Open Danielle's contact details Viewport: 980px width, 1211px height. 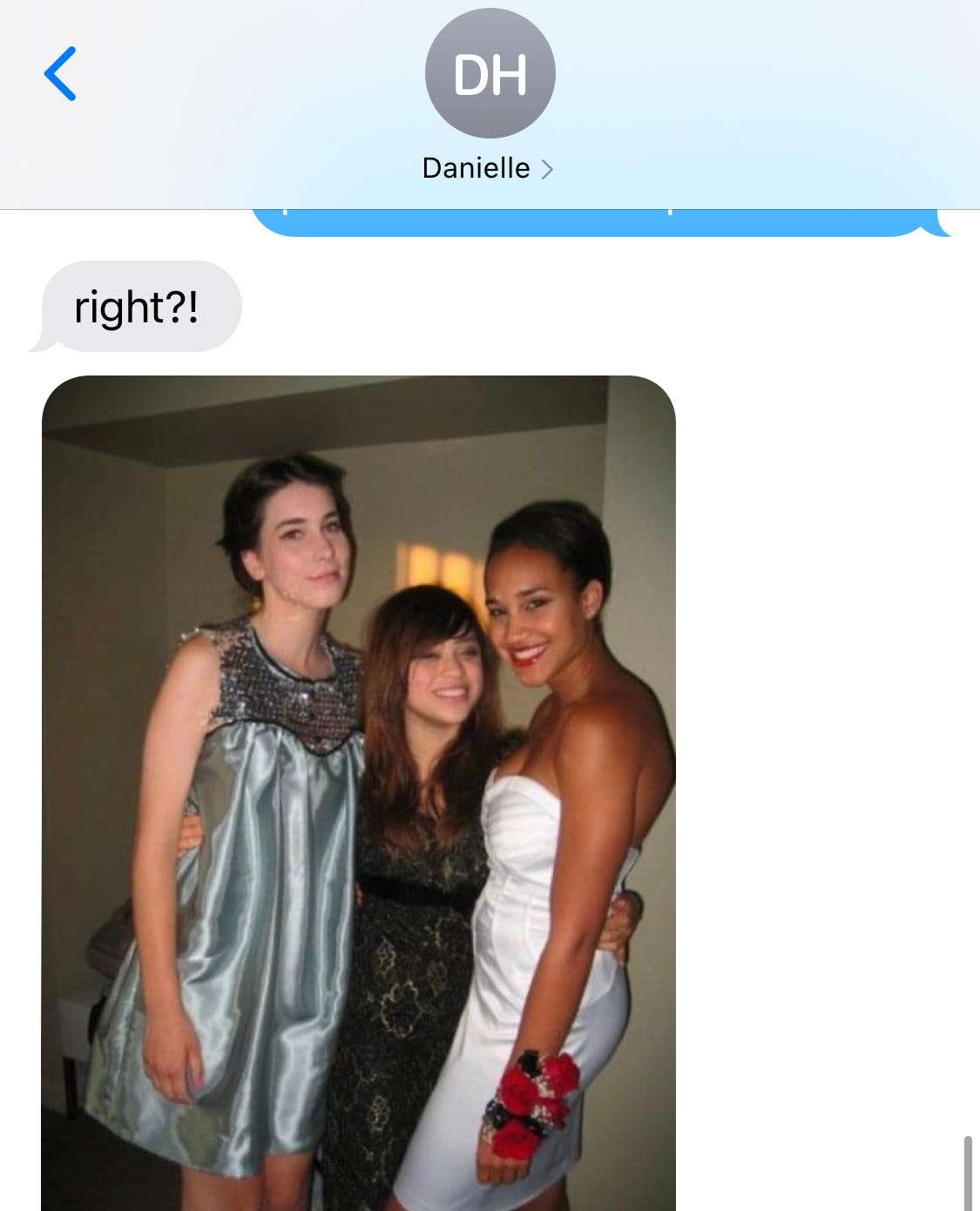tap(488, 167)
